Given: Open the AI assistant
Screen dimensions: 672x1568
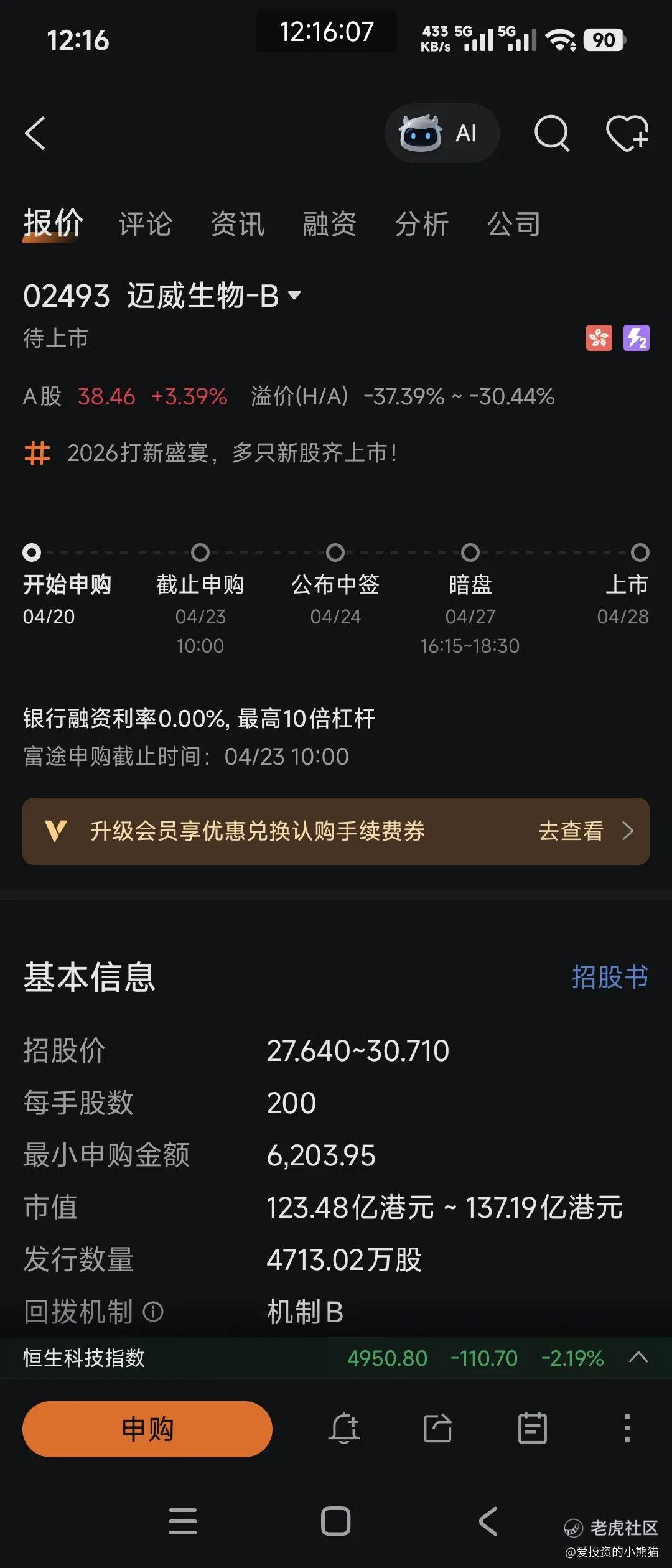Looking at the screenshot, I should [x=441, y=133].
